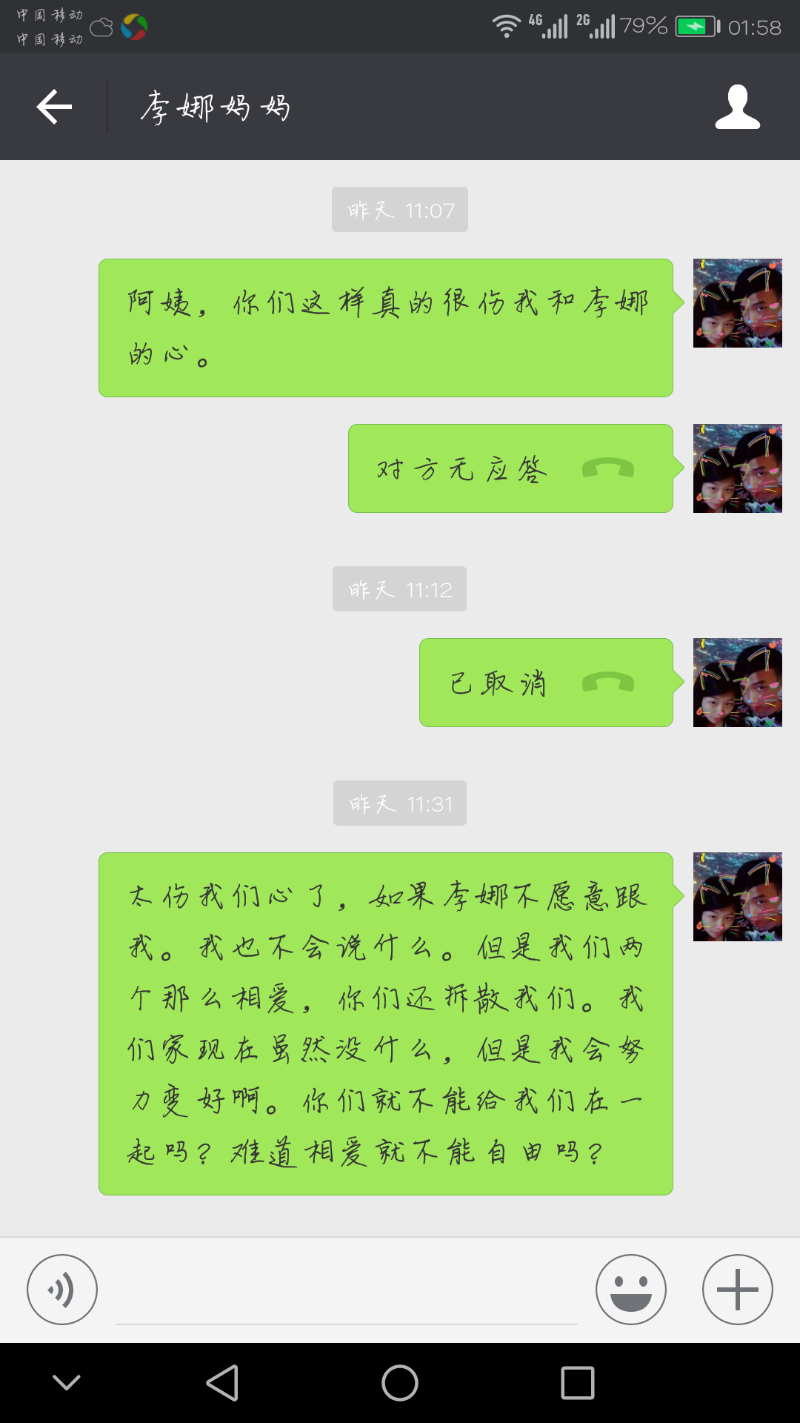Open the emoji sticker panel

pos(631,1290)
